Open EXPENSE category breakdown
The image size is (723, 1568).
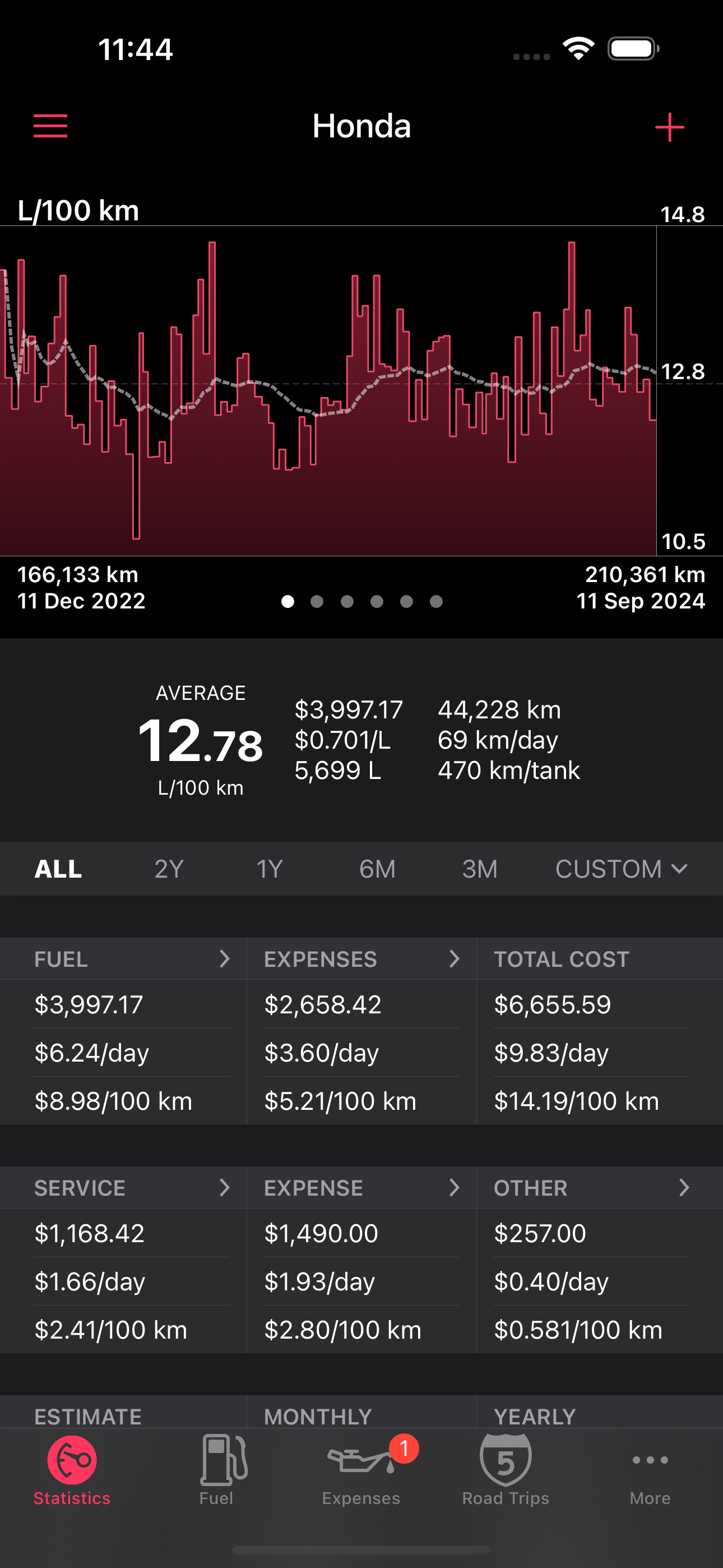point(361,1188)
